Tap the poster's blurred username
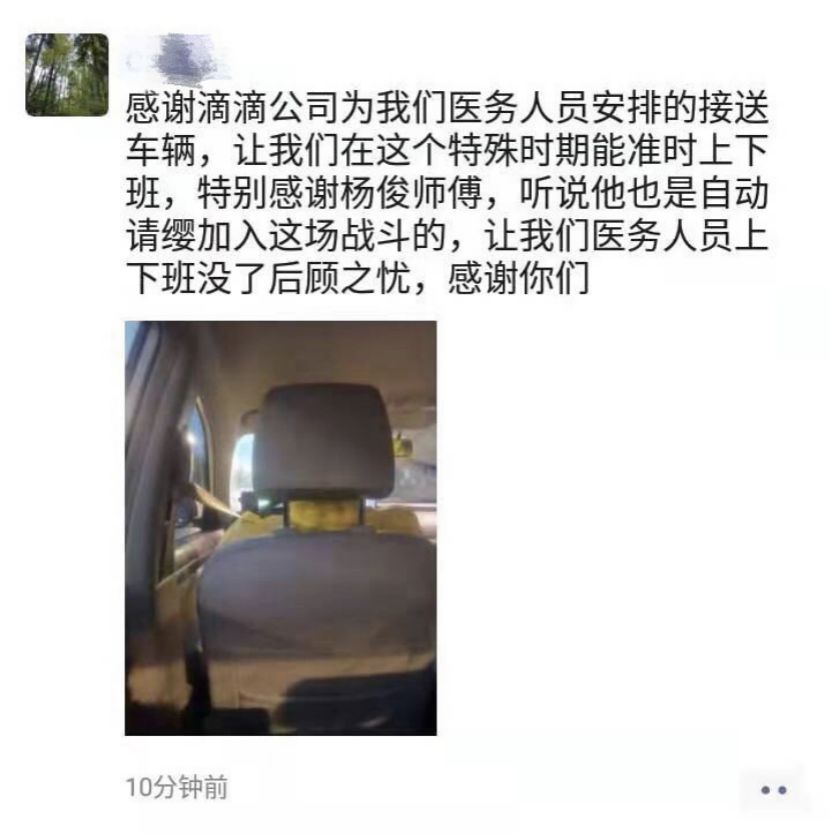832x836 pixels. (x=176, y=57)
